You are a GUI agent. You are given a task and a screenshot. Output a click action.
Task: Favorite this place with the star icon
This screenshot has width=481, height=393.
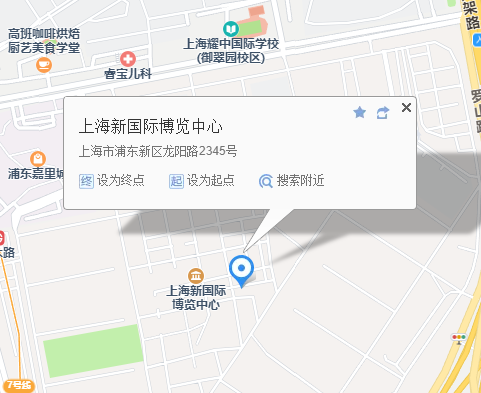(x=360, y=113)
